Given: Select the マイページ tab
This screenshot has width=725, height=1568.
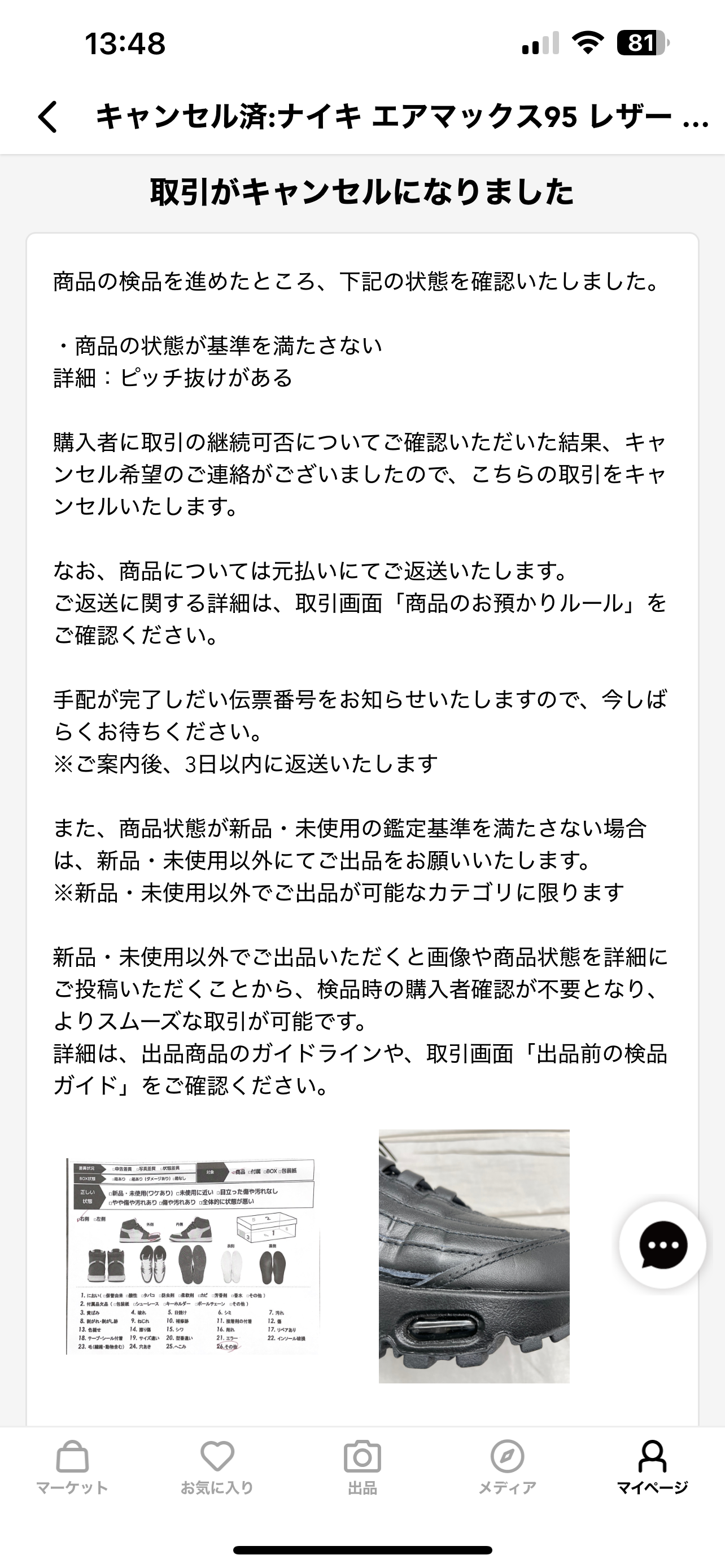Looking at the screenshot, I should point(652,1468).
